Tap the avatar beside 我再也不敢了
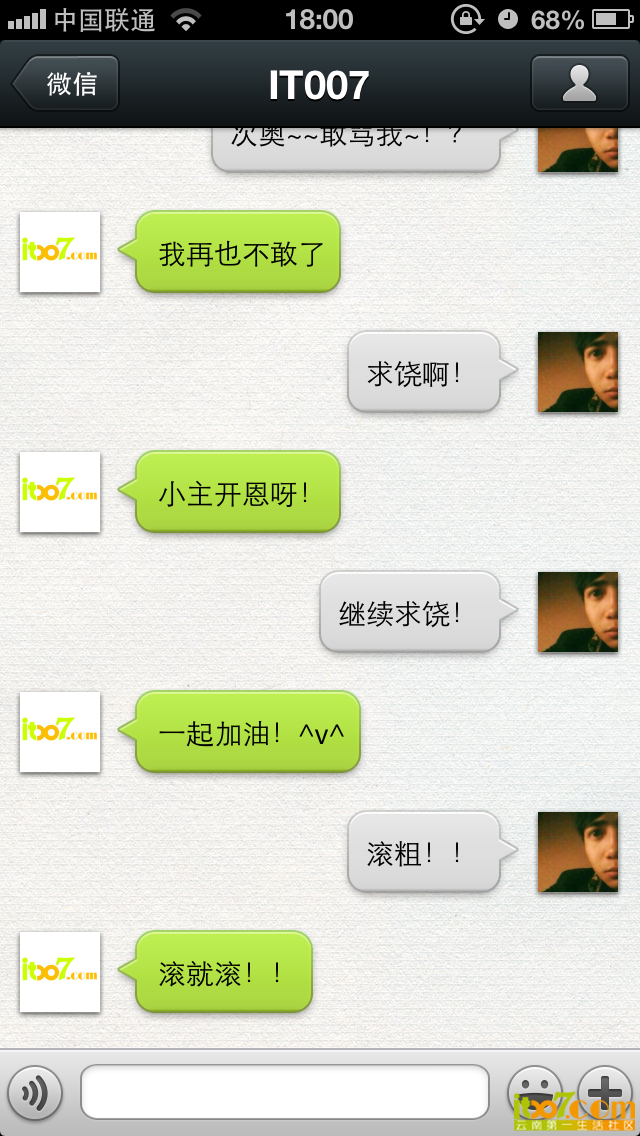 click(60, 252)
